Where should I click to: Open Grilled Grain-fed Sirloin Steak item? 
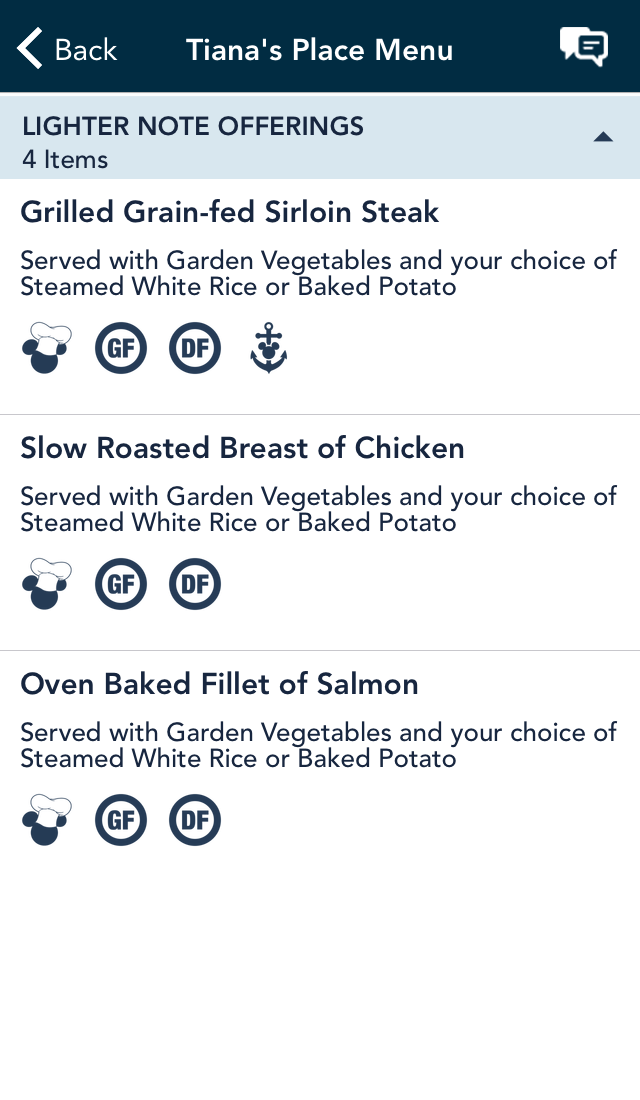point(320,297)
